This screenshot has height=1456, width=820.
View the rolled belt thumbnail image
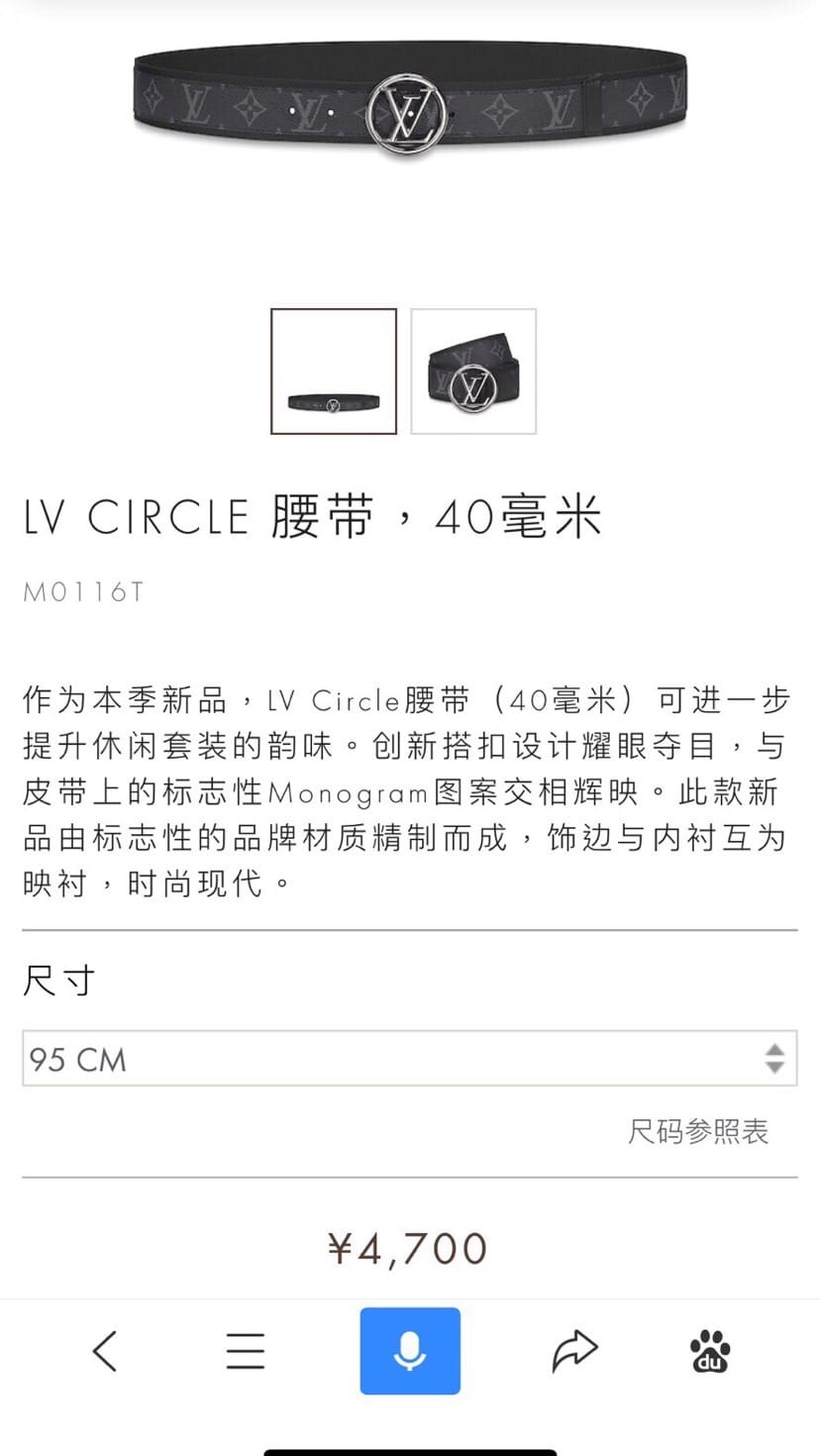tap(473, 371)
